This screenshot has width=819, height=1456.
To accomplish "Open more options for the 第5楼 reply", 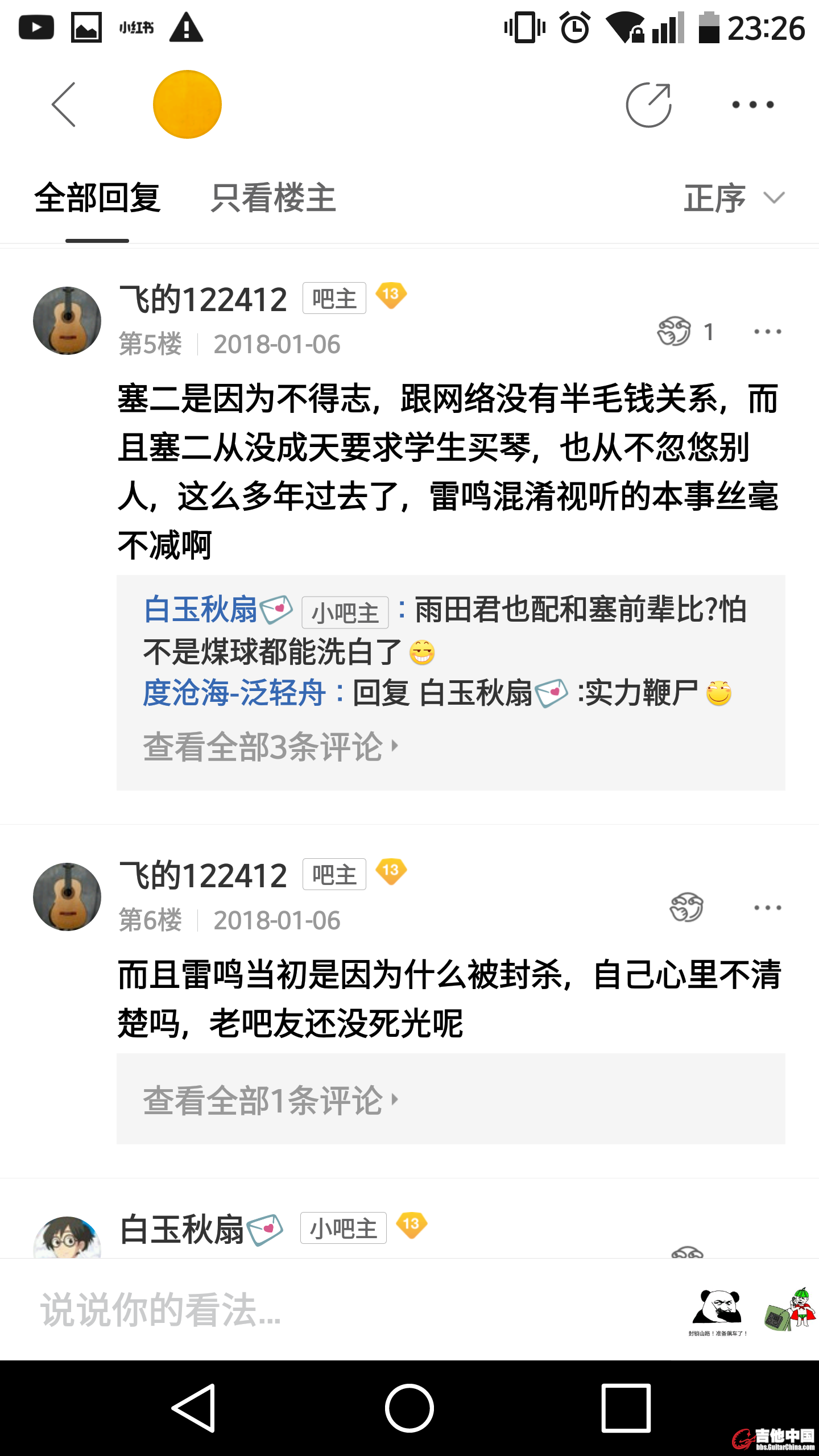I will [767, 331].
